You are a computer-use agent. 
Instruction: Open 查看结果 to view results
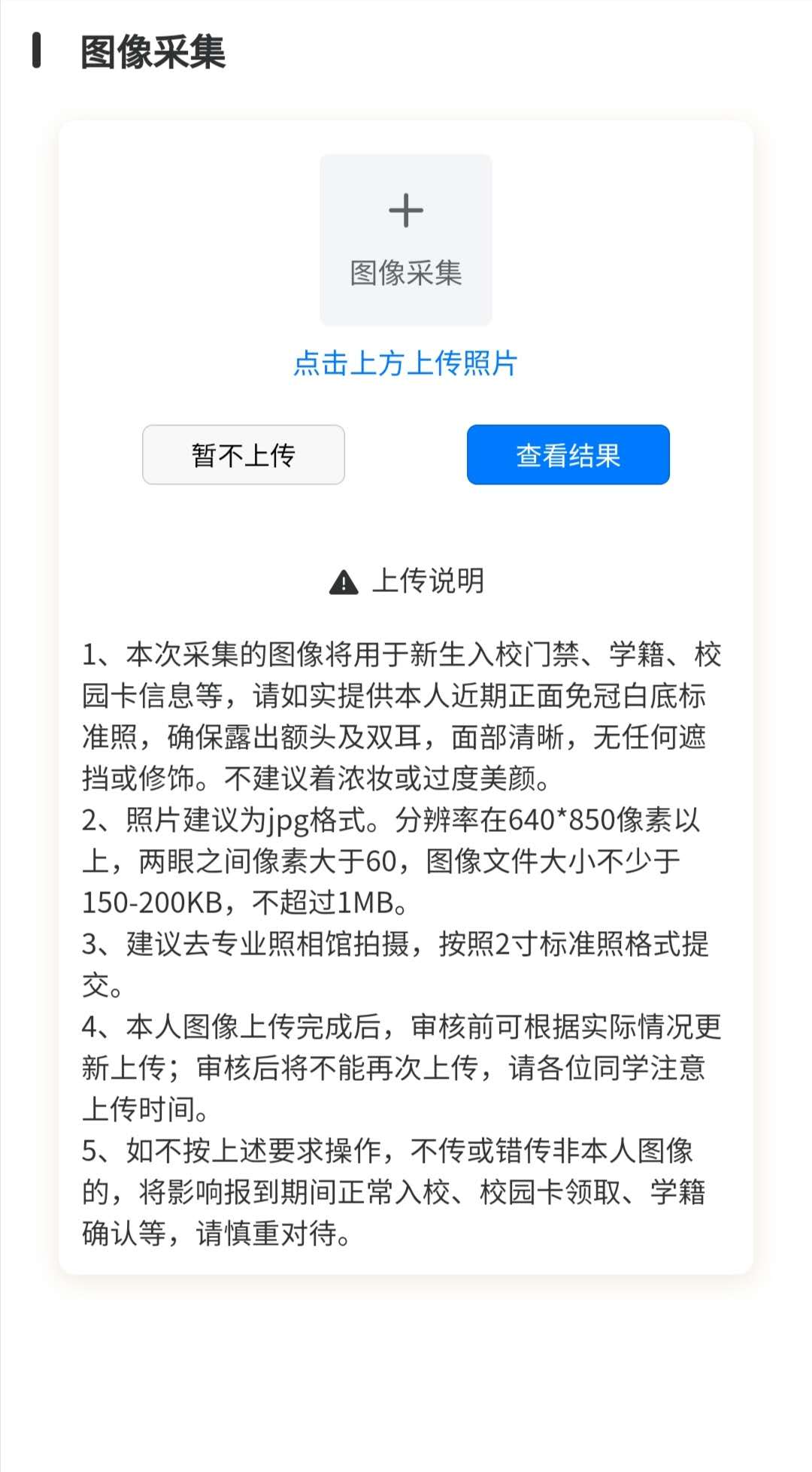568,455
